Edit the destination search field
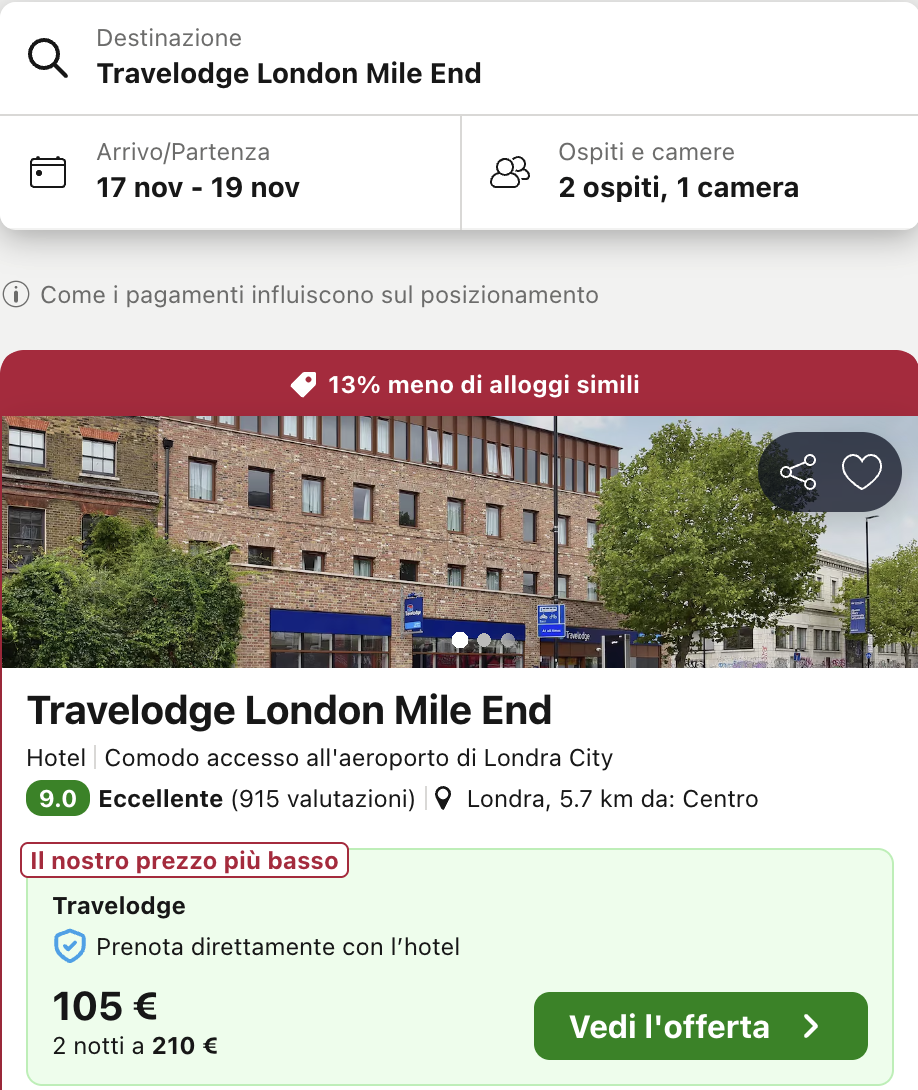918x1090 pixels. click(x=288, y=58)
